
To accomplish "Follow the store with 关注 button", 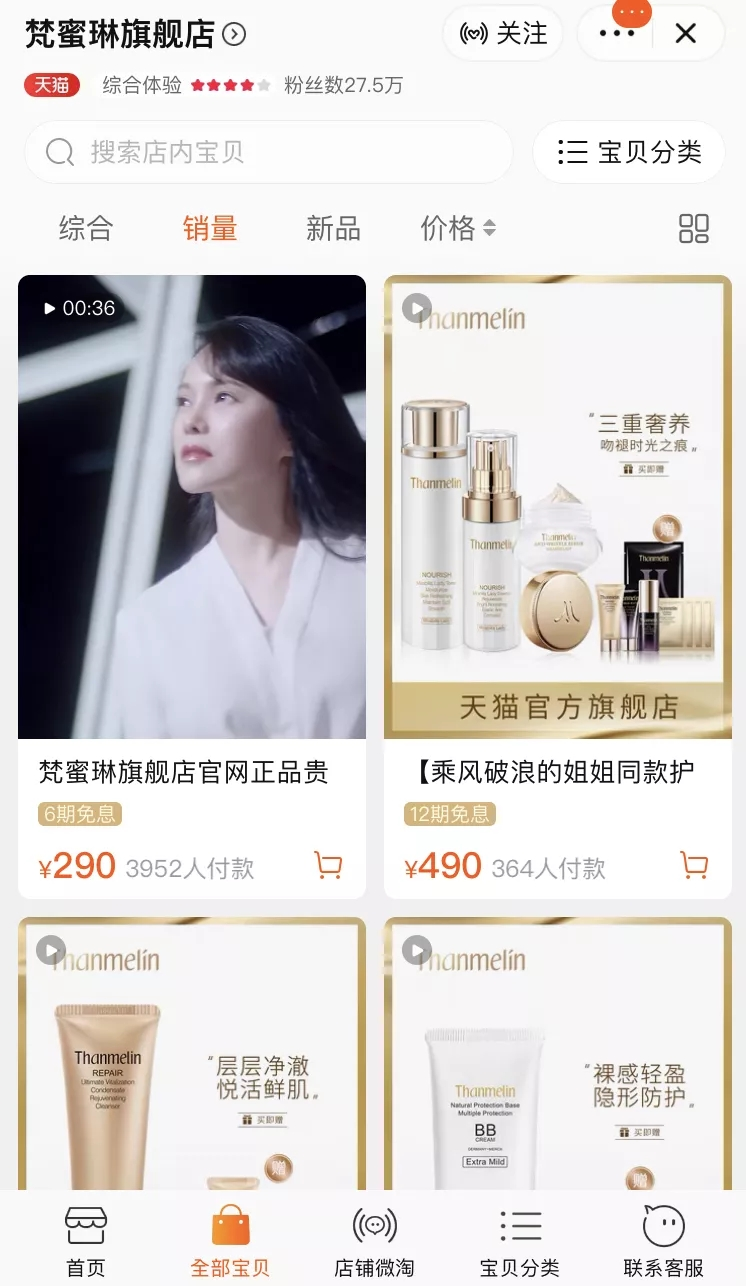I will pyautogui.click(x=503, y=33).
